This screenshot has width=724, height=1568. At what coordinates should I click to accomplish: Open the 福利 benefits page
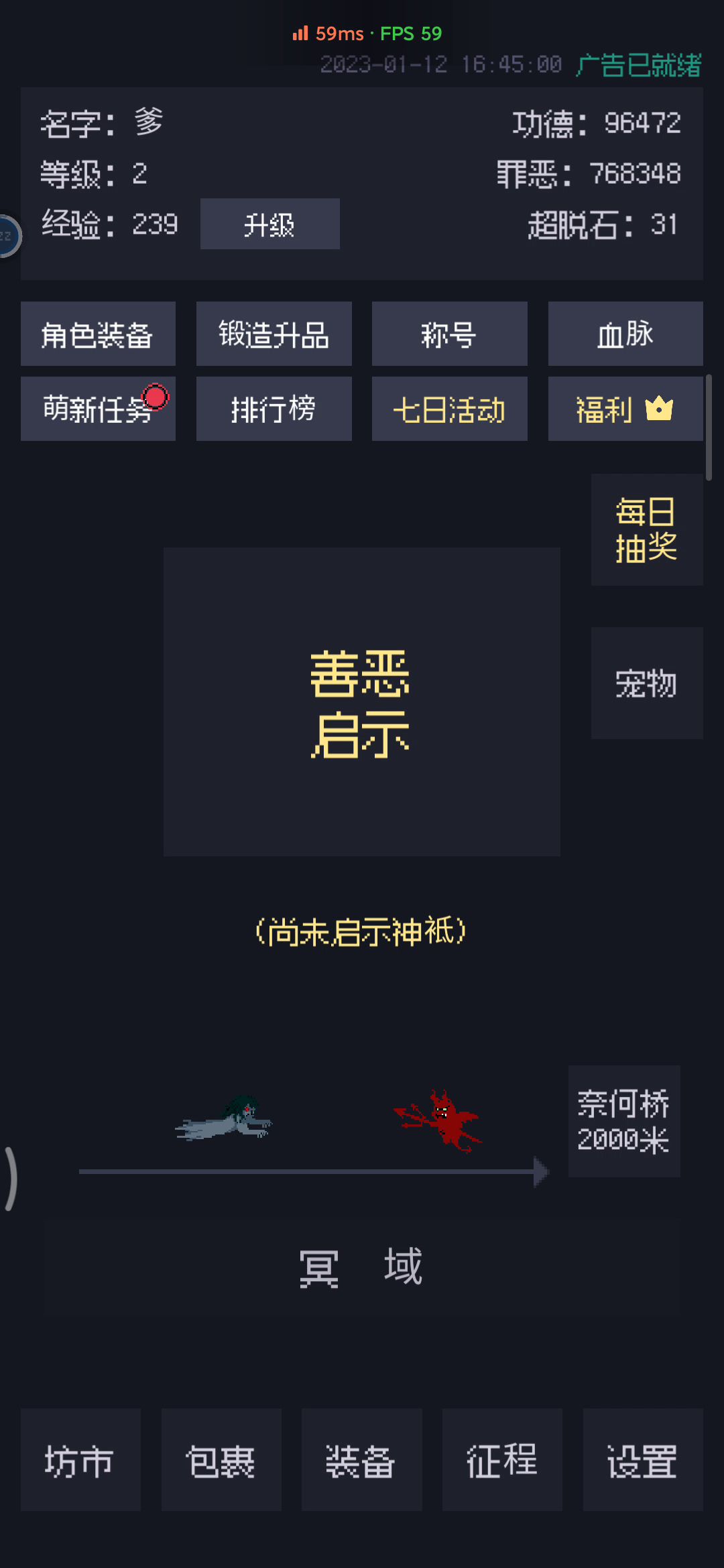click(x=625, y=409)
